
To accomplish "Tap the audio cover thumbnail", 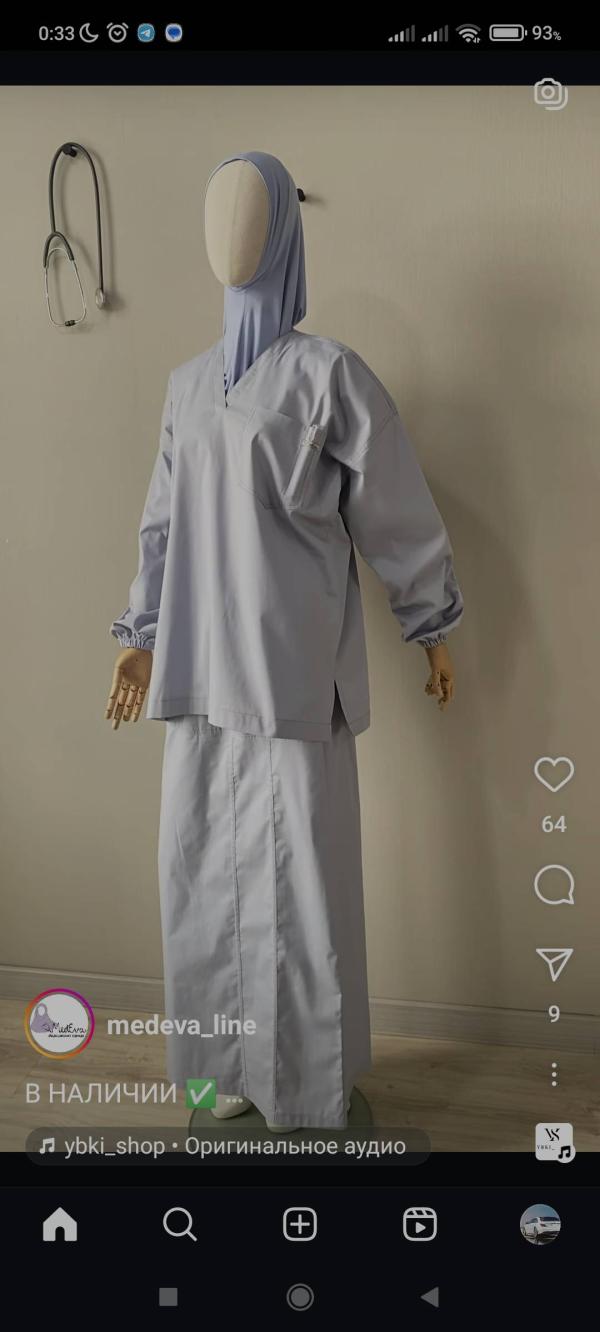I will point(553,1142).
